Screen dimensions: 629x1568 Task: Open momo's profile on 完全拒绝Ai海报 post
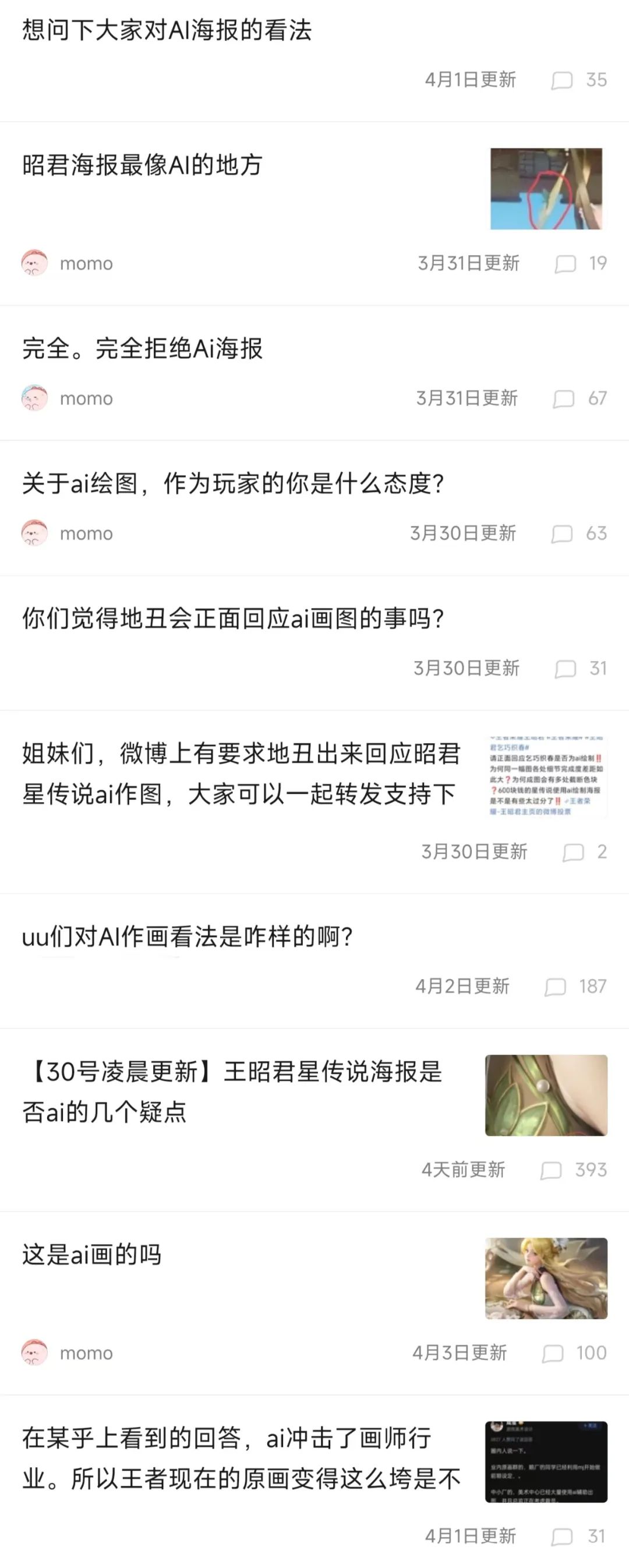point(68,398)
